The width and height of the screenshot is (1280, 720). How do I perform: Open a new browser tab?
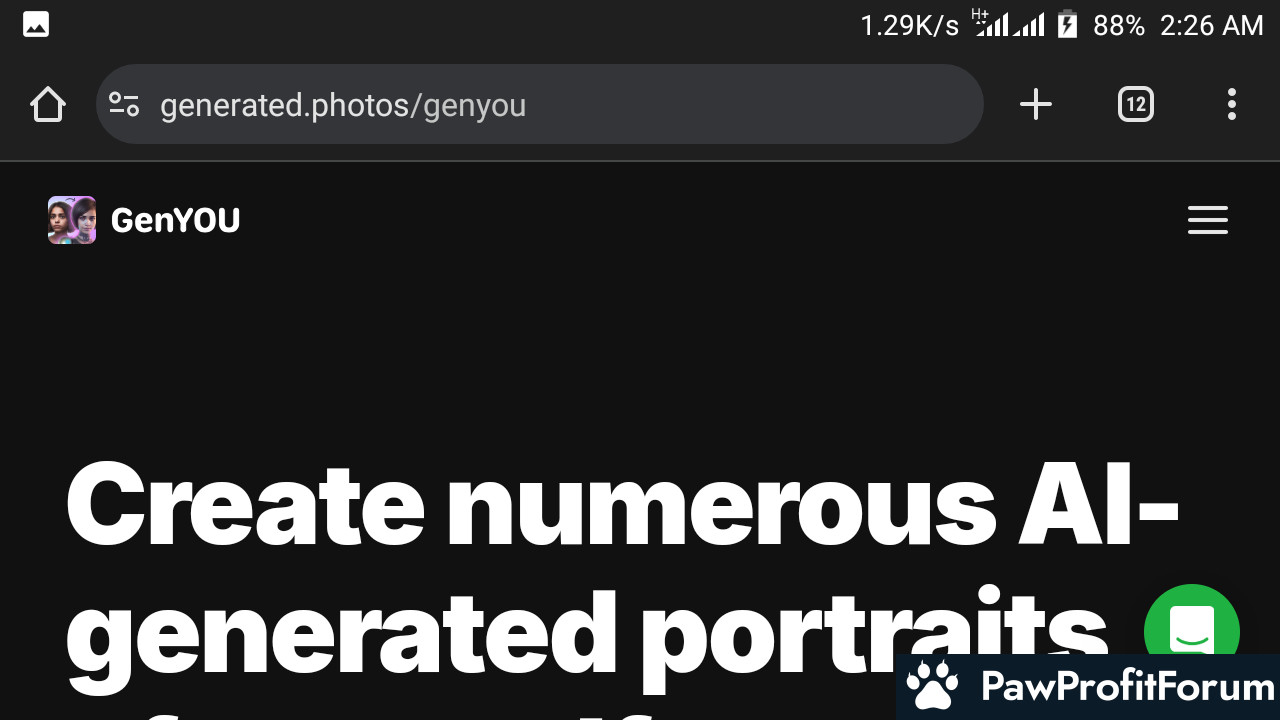point(1035,104)
